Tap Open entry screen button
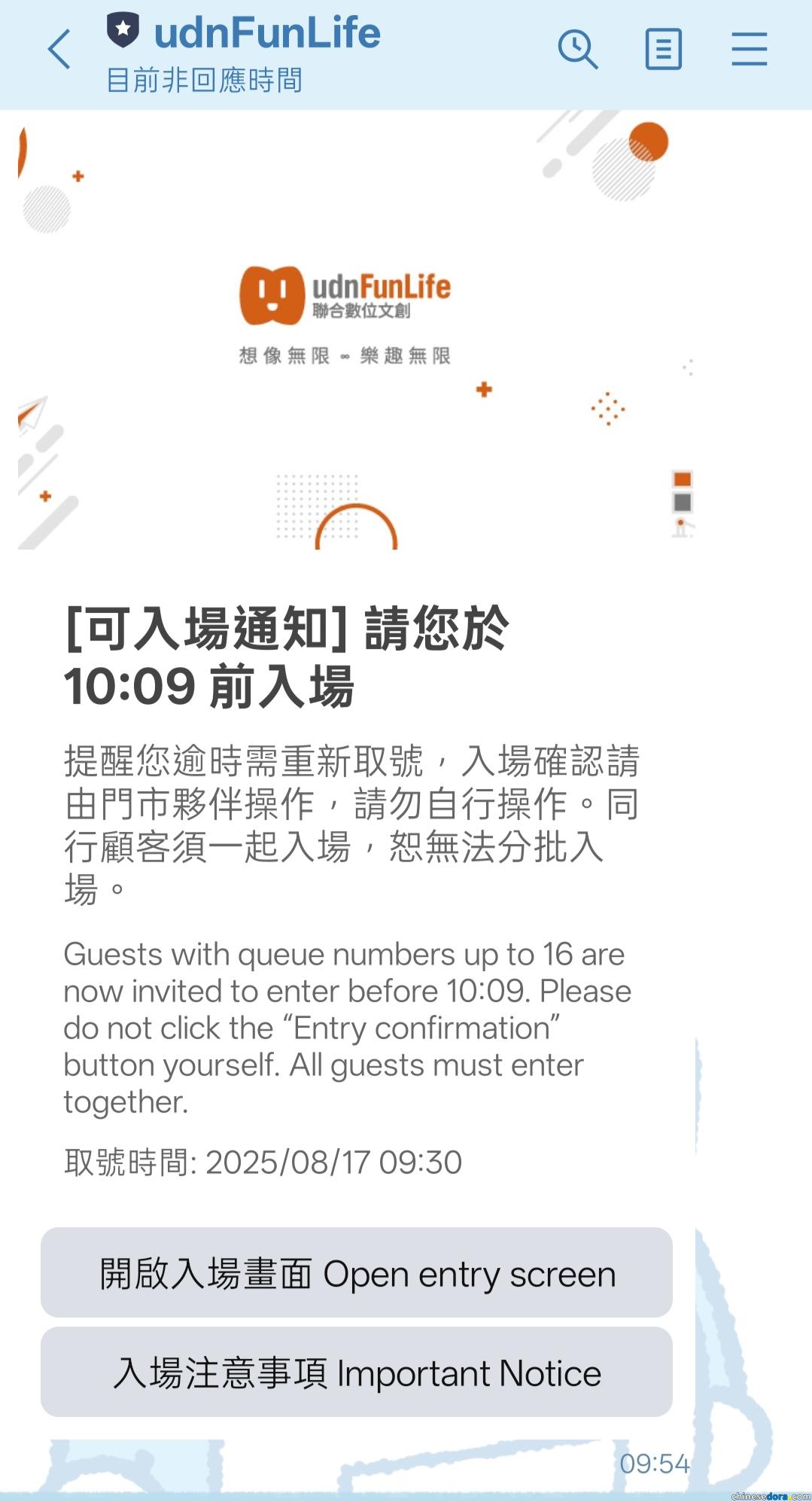 357,1275
